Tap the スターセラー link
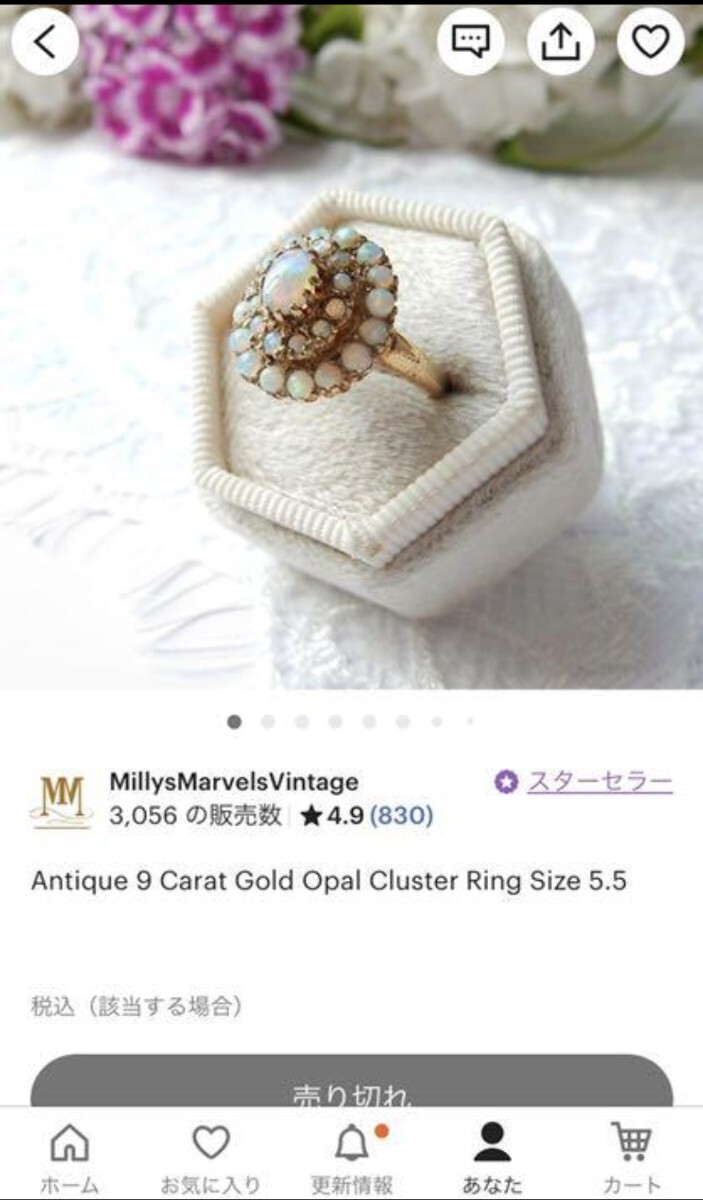 click(x=599, y=782)
